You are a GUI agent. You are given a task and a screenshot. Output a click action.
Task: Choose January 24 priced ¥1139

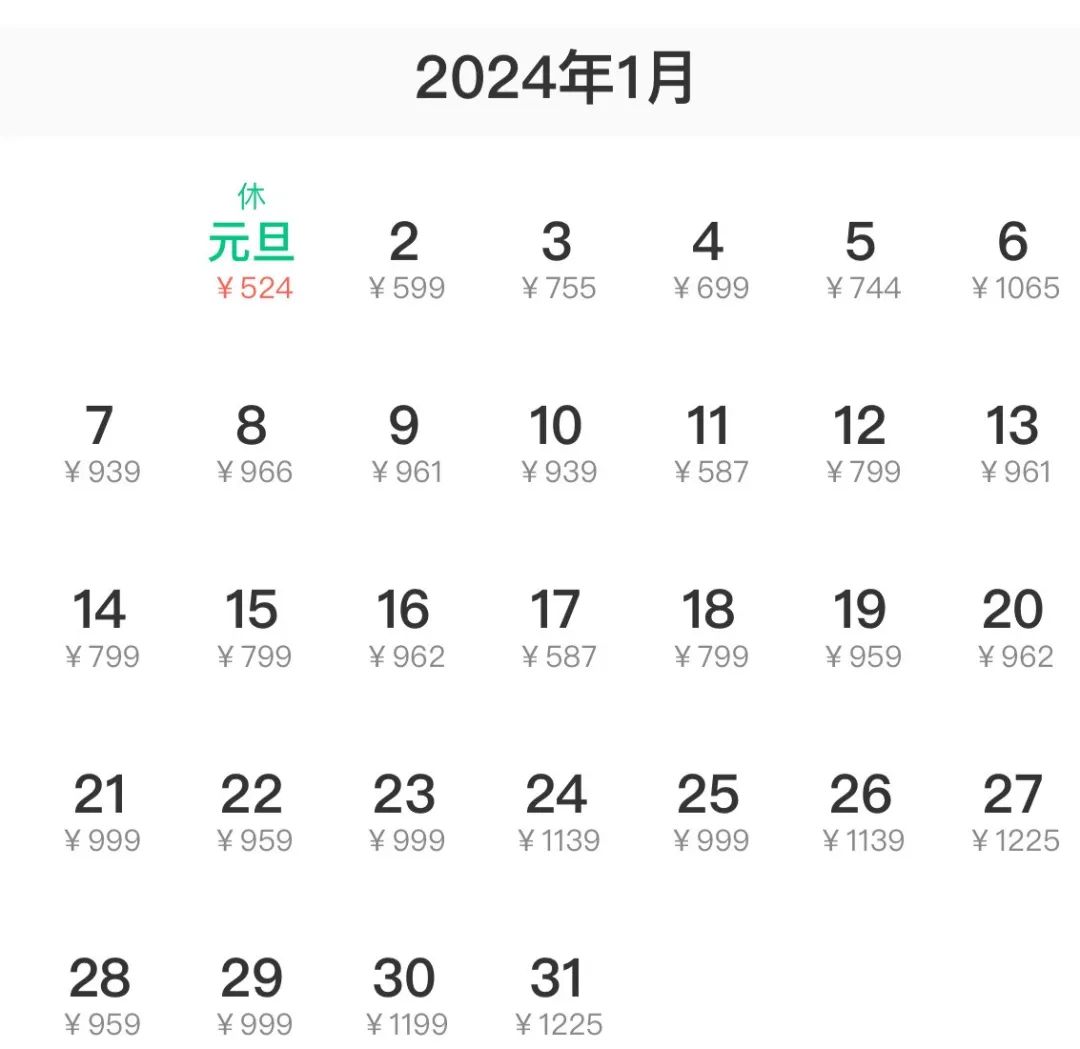click(556, 811)
